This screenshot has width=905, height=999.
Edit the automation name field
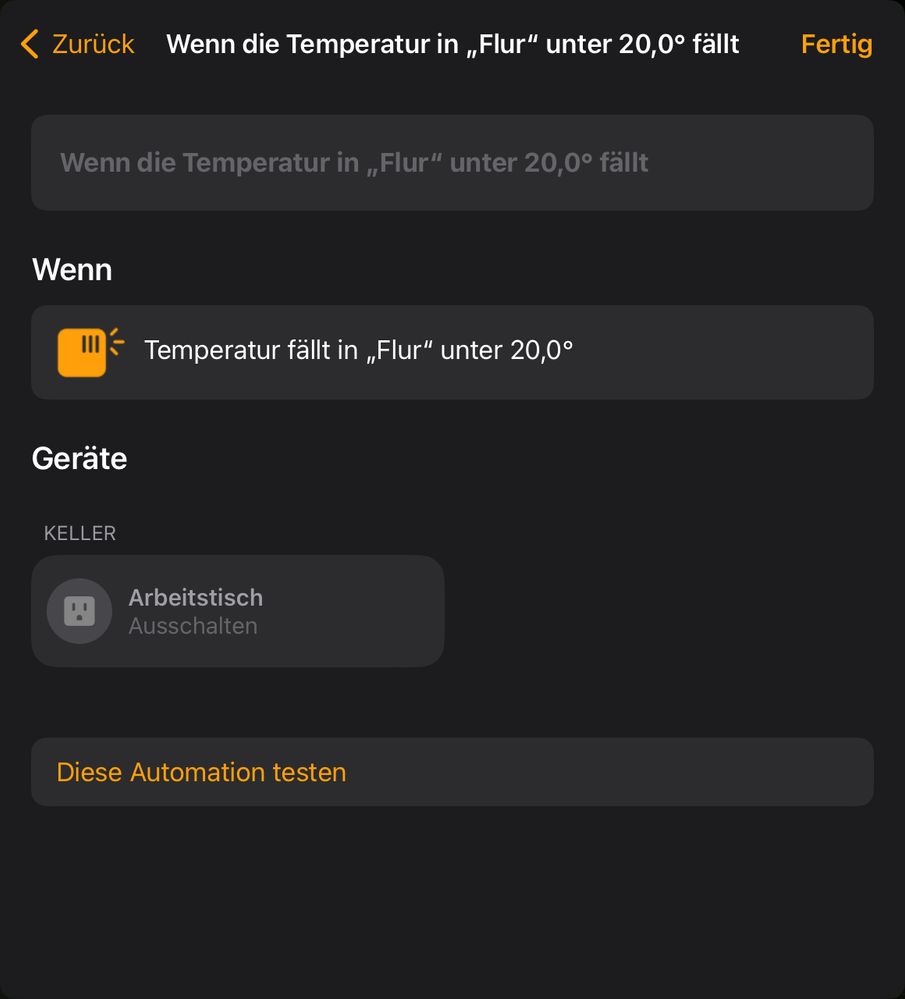pyautogui.click(x=452, y=163)
